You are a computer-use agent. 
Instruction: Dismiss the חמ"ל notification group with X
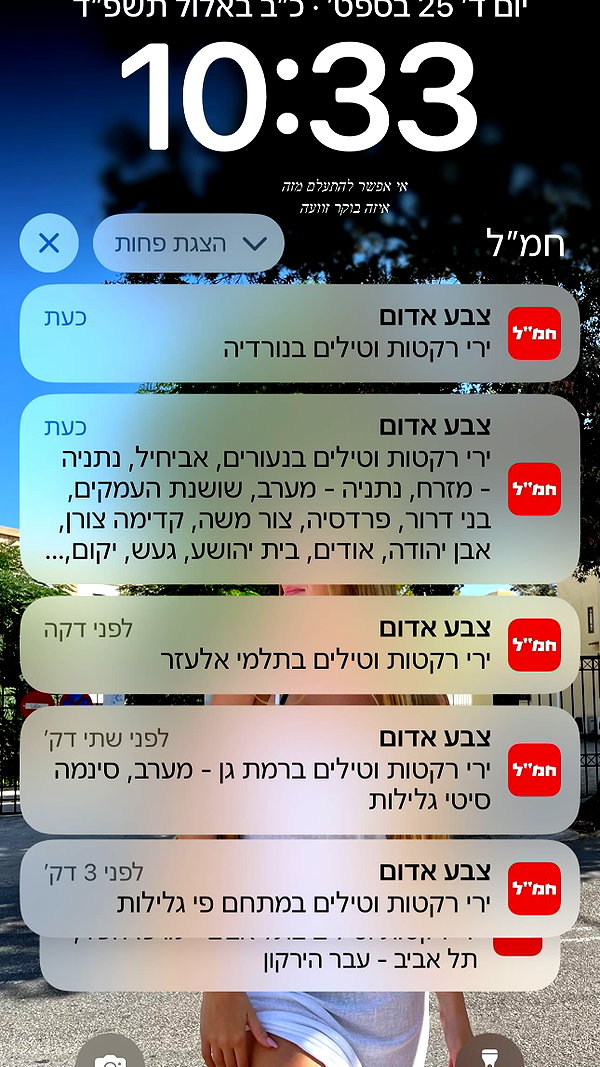point(49,243)
